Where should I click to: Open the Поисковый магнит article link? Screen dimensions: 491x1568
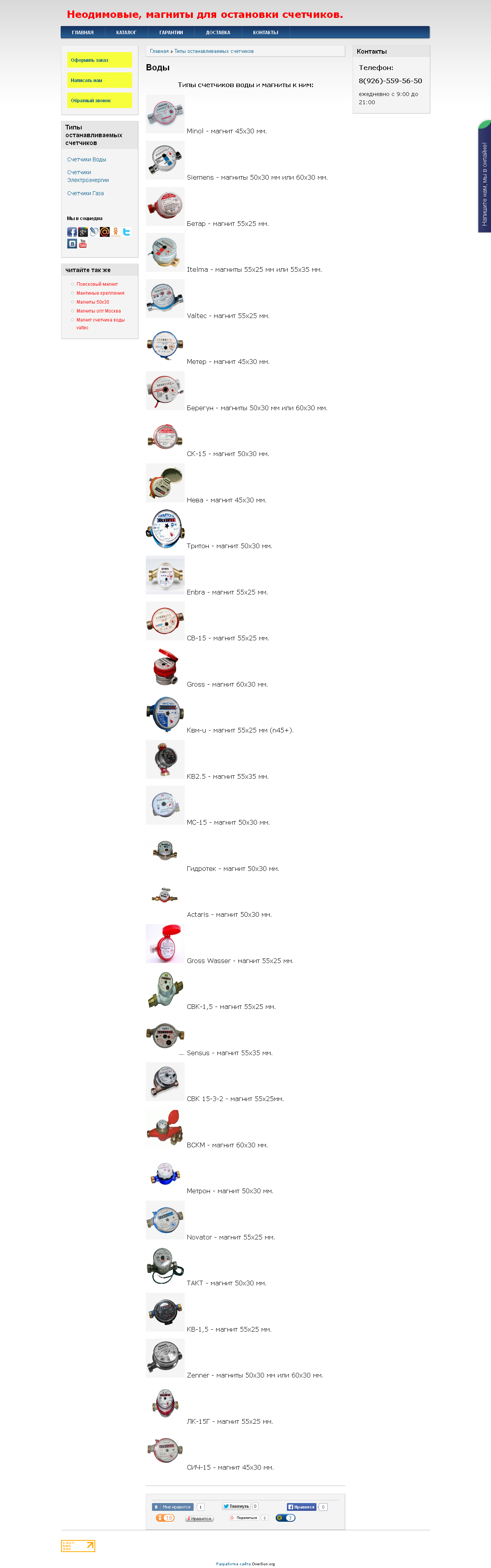[97, 284]
